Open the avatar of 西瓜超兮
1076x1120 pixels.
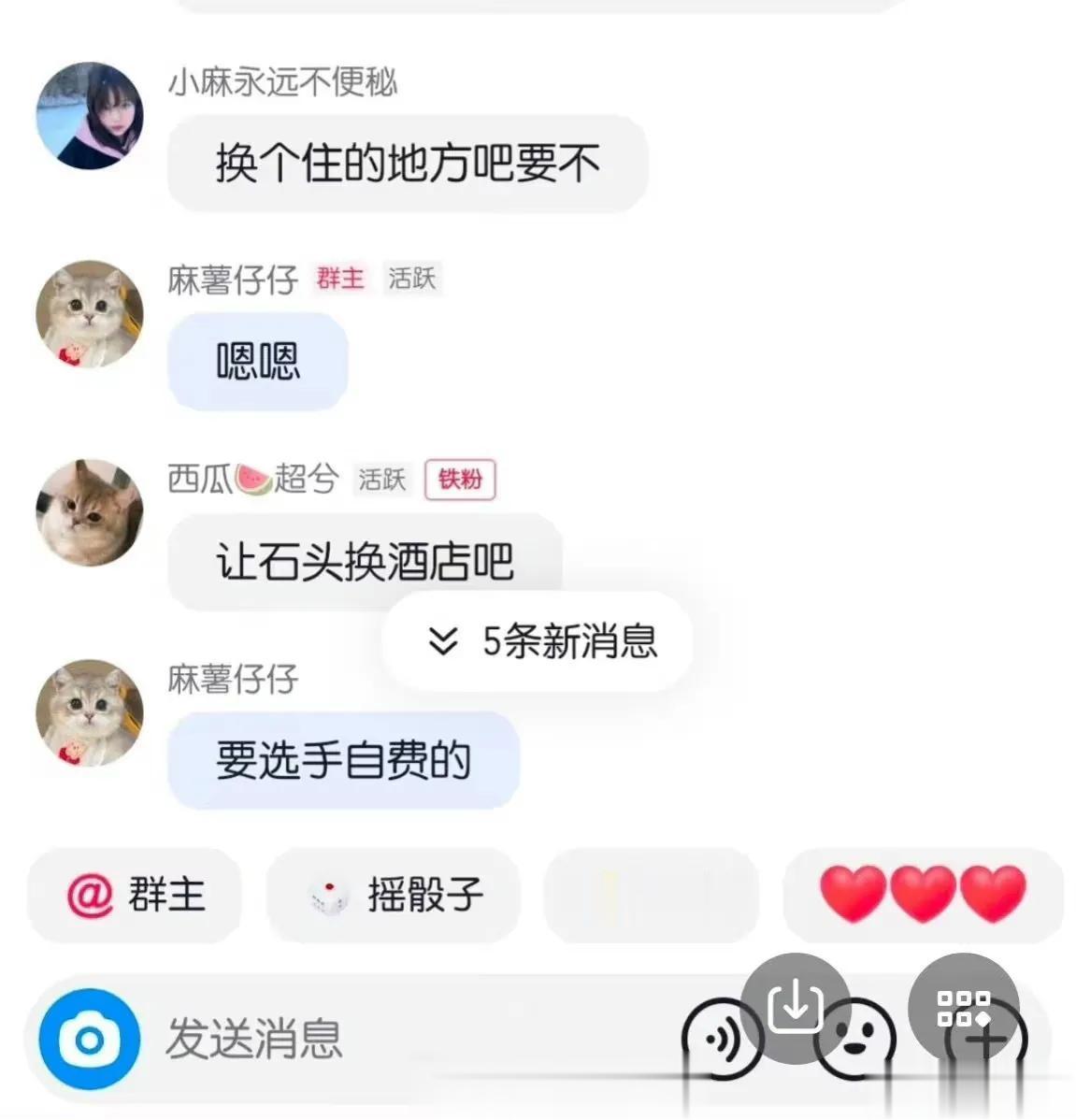(90, 513)
